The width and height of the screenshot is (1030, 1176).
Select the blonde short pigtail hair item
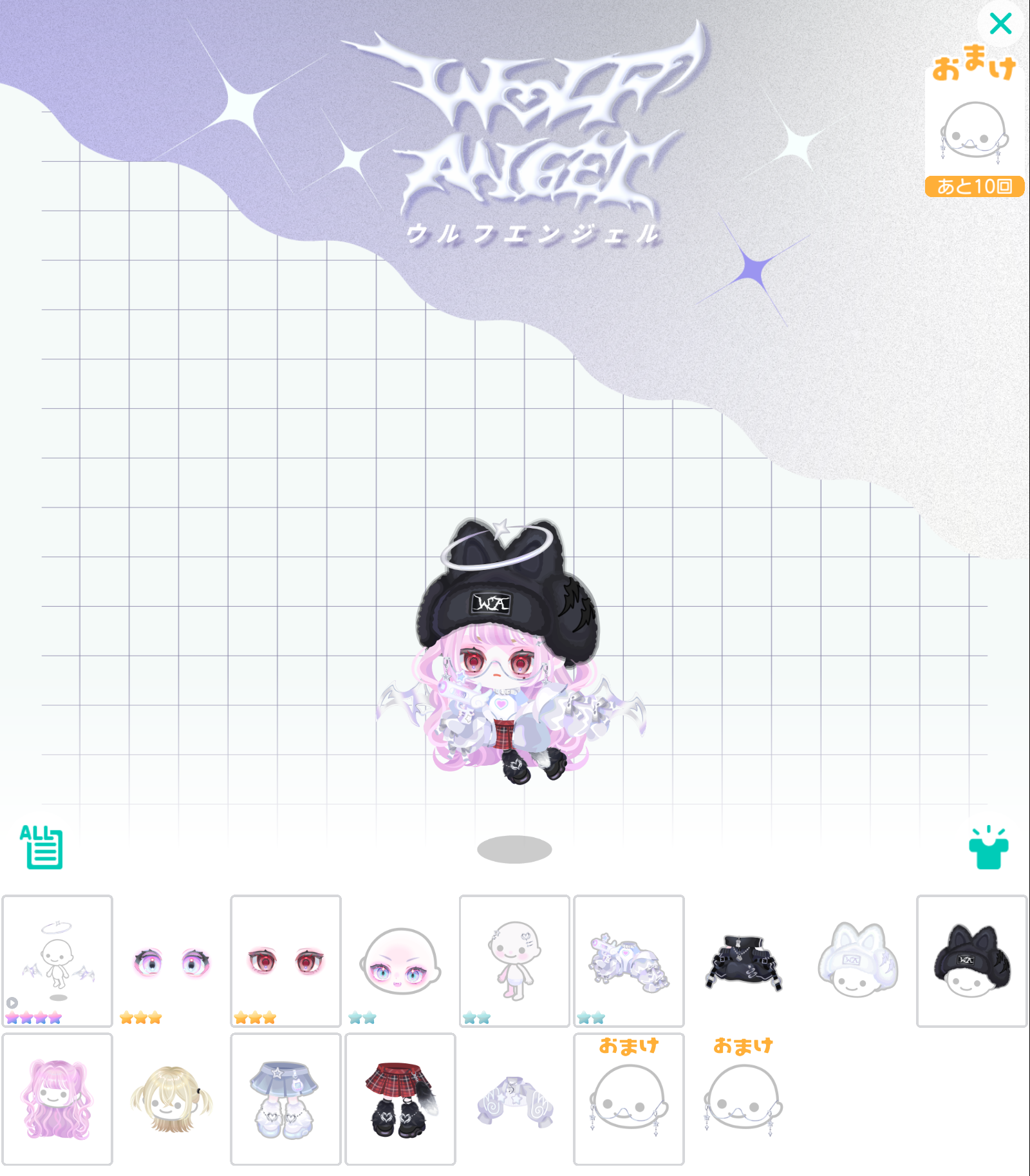[171, 1099]
